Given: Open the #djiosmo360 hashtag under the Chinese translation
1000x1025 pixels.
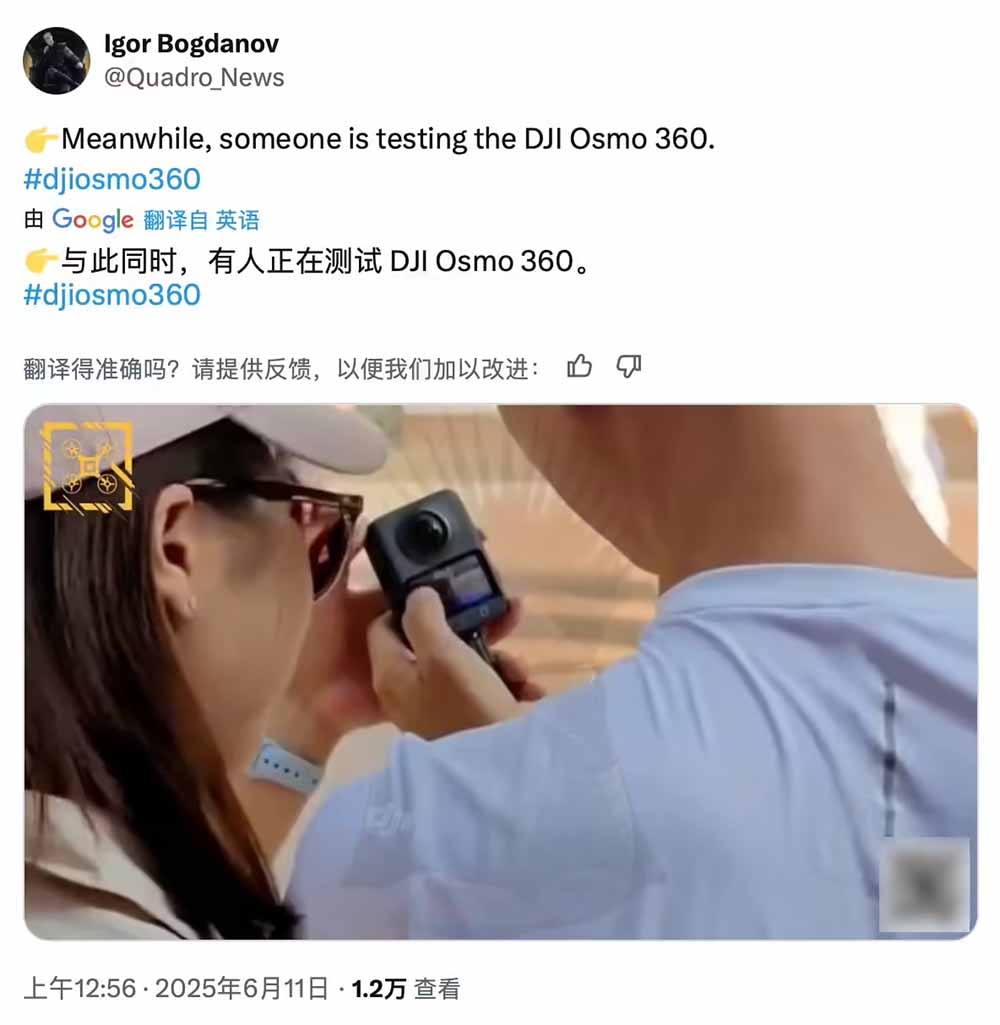Looking at the screenshot, I should pyautogui.click(x=111, y=294).
